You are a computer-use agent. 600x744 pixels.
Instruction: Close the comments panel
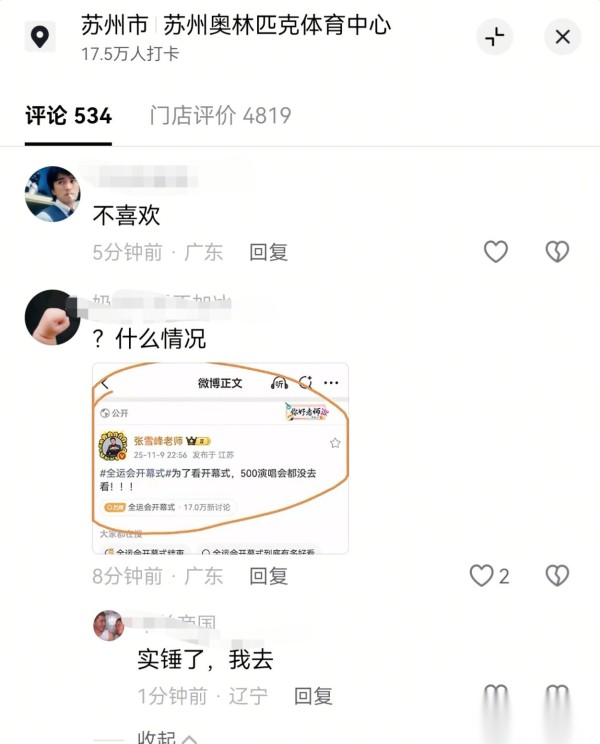tap(562, 37)
